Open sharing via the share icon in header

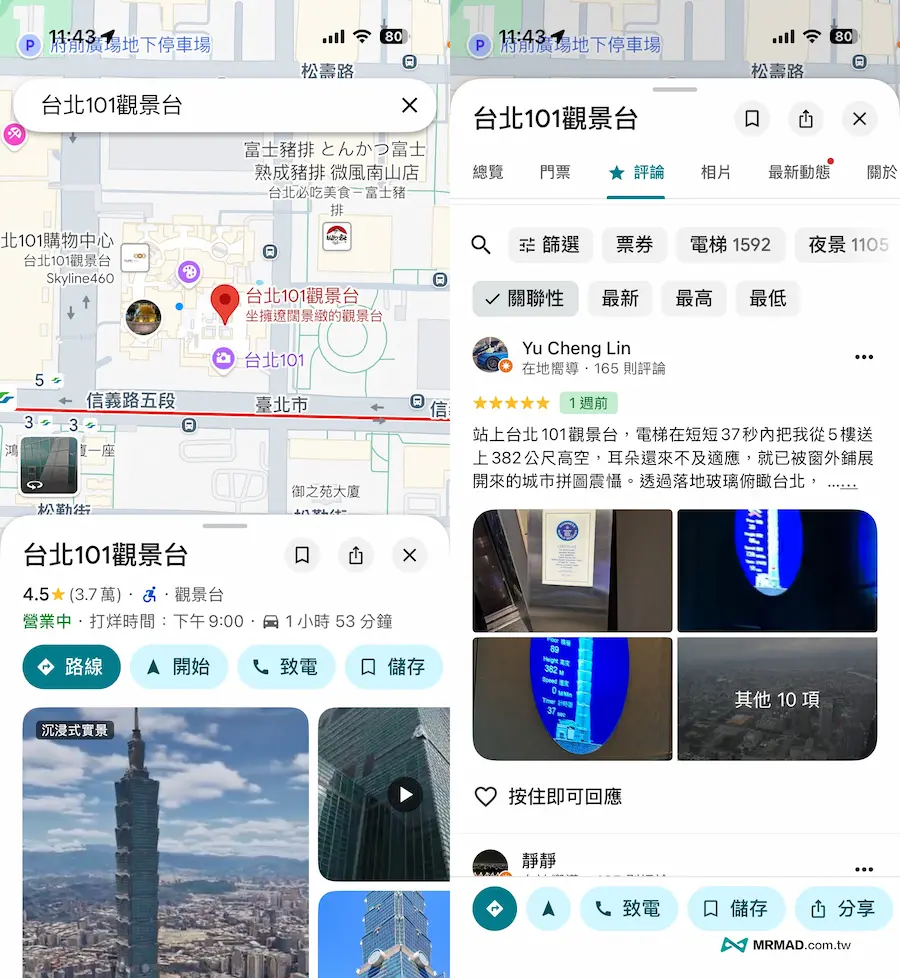point(806,119)
